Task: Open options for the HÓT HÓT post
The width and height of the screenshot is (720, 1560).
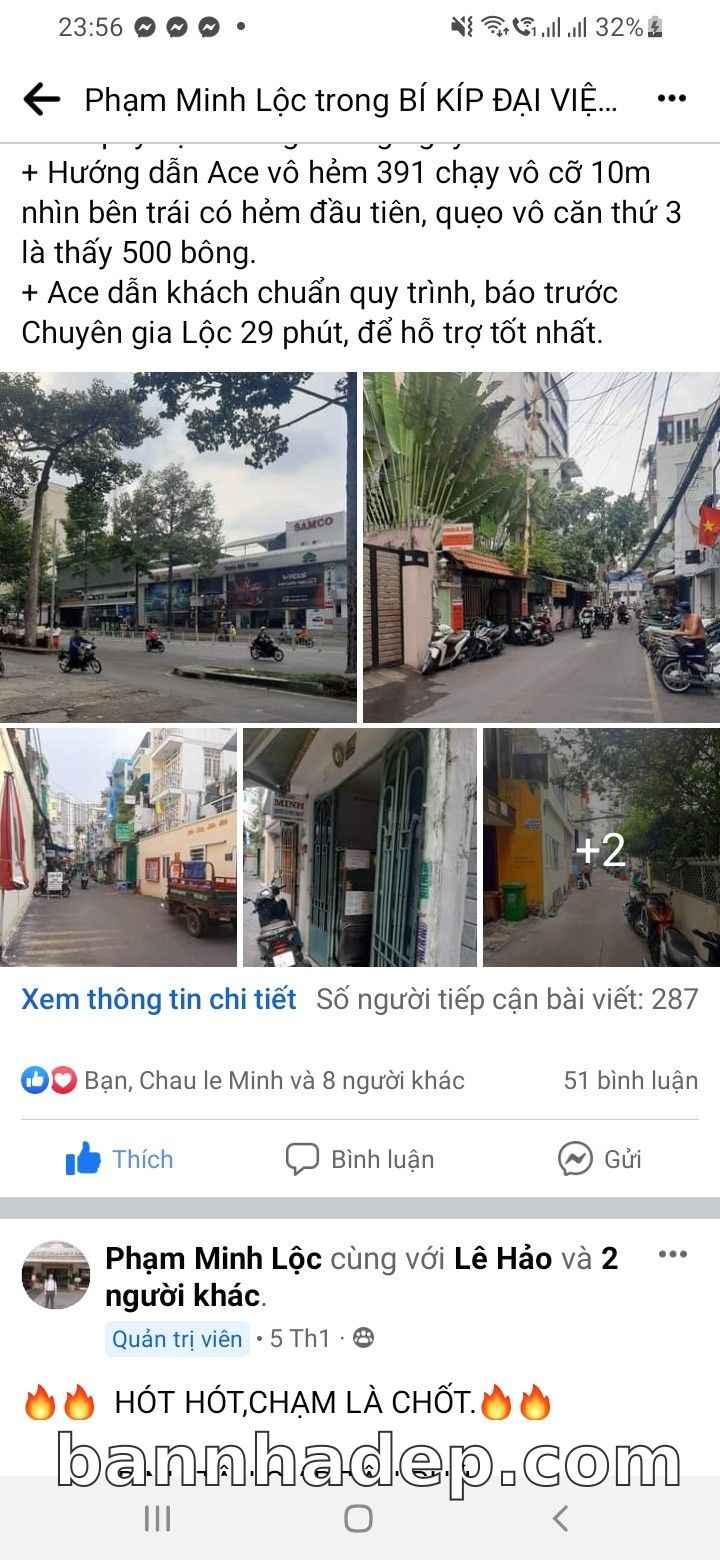Action: 672,1254
